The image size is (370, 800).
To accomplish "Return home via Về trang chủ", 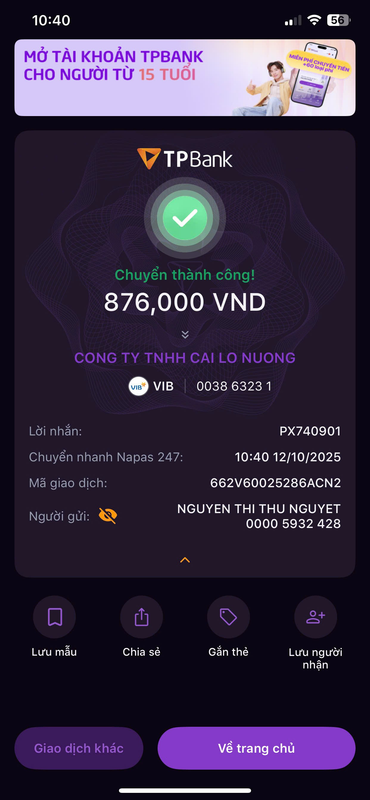I will (256, 748).
